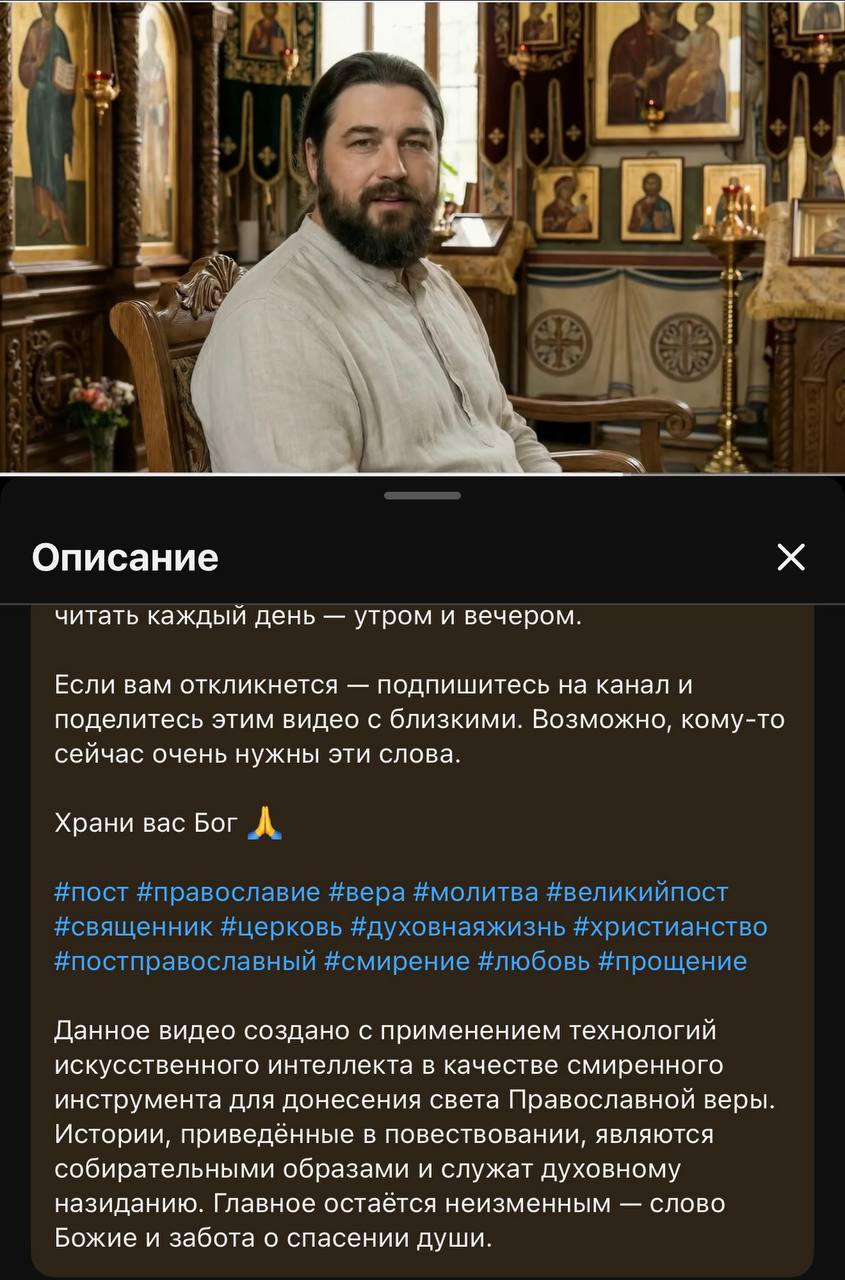Viewport: 845px width, 1280px height.
Task: Open the #пост hashtag
Action: 91,892
